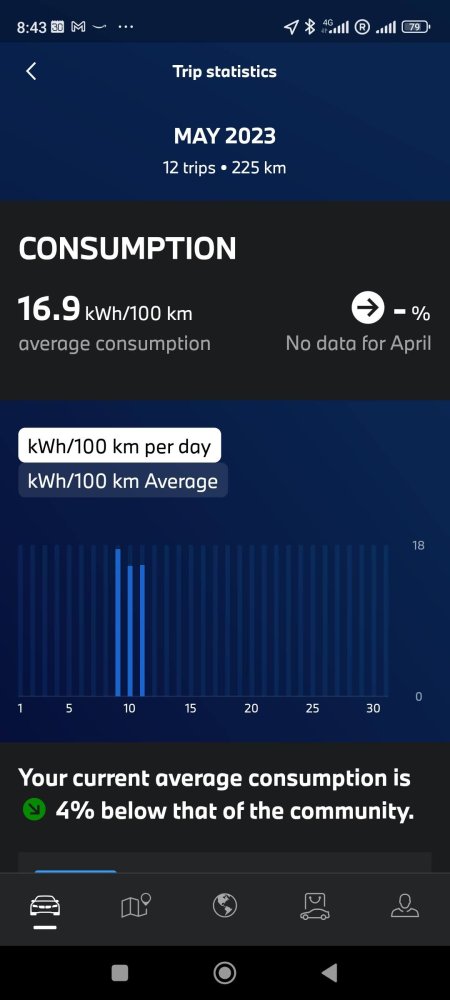450x1000 pixels.
Task: Open the profile tab
Action: pyautogui.click(x=405, y=906)
